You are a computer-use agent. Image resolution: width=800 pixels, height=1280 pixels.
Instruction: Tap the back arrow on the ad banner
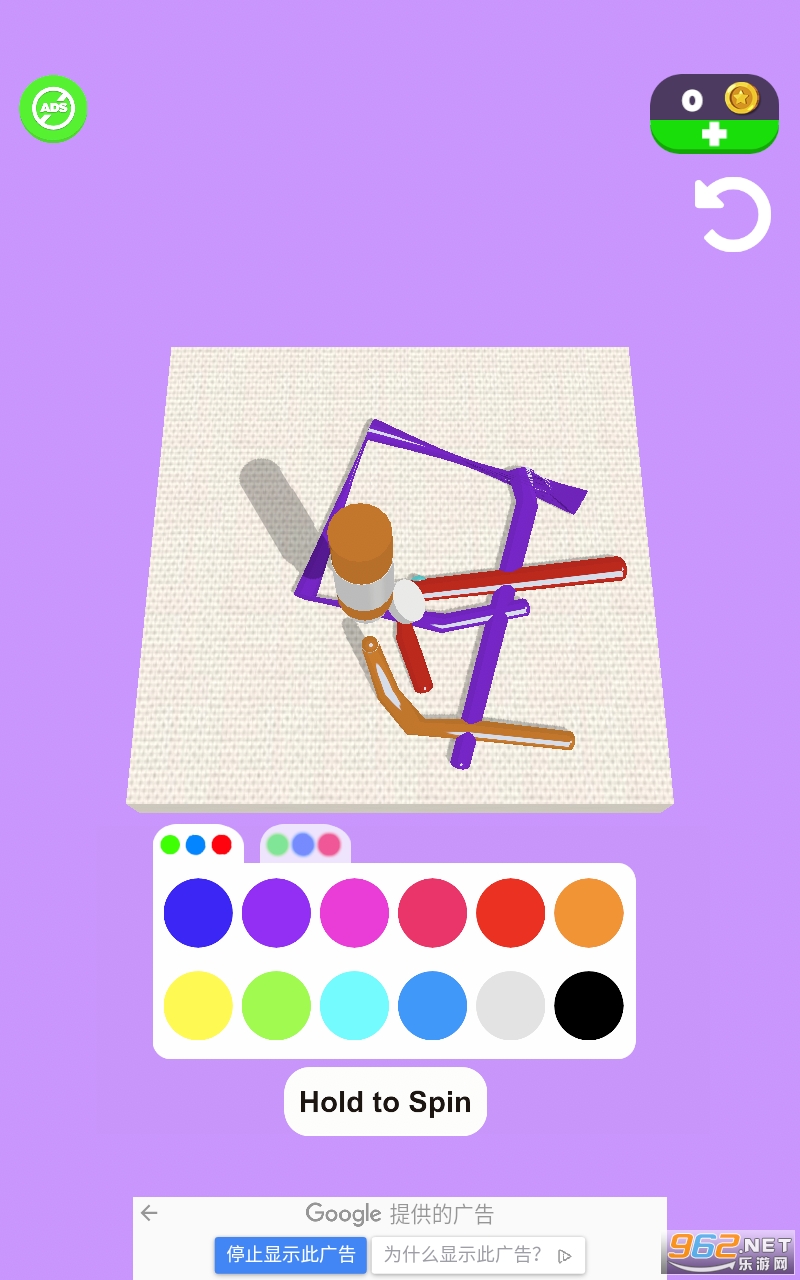pyautogui.click(x=149, y=1213)
